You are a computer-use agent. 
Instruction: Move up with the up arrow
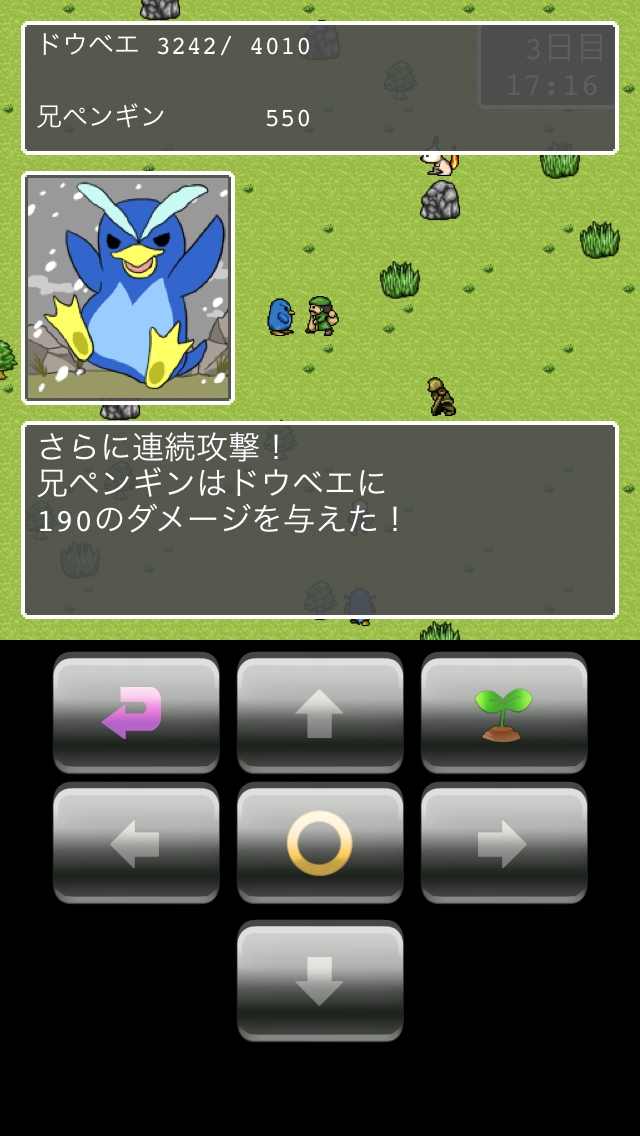click(x=320, y=713)
